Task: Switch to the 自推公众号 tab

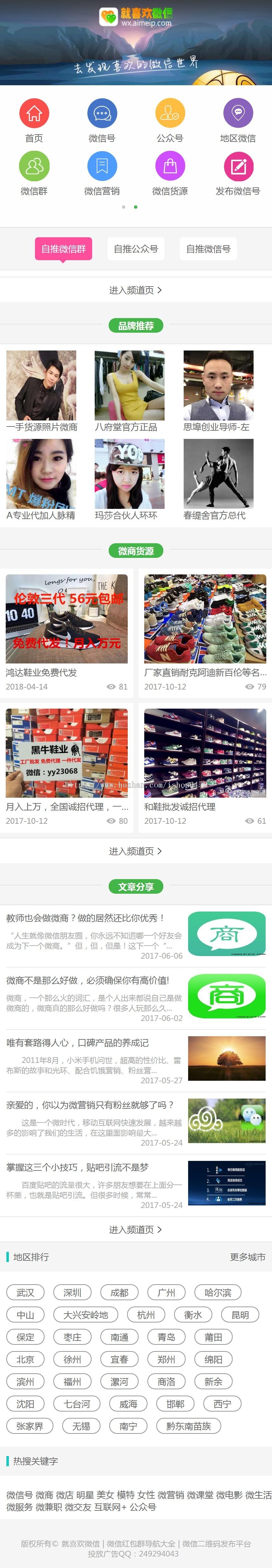Action: (x=136, y=249)
